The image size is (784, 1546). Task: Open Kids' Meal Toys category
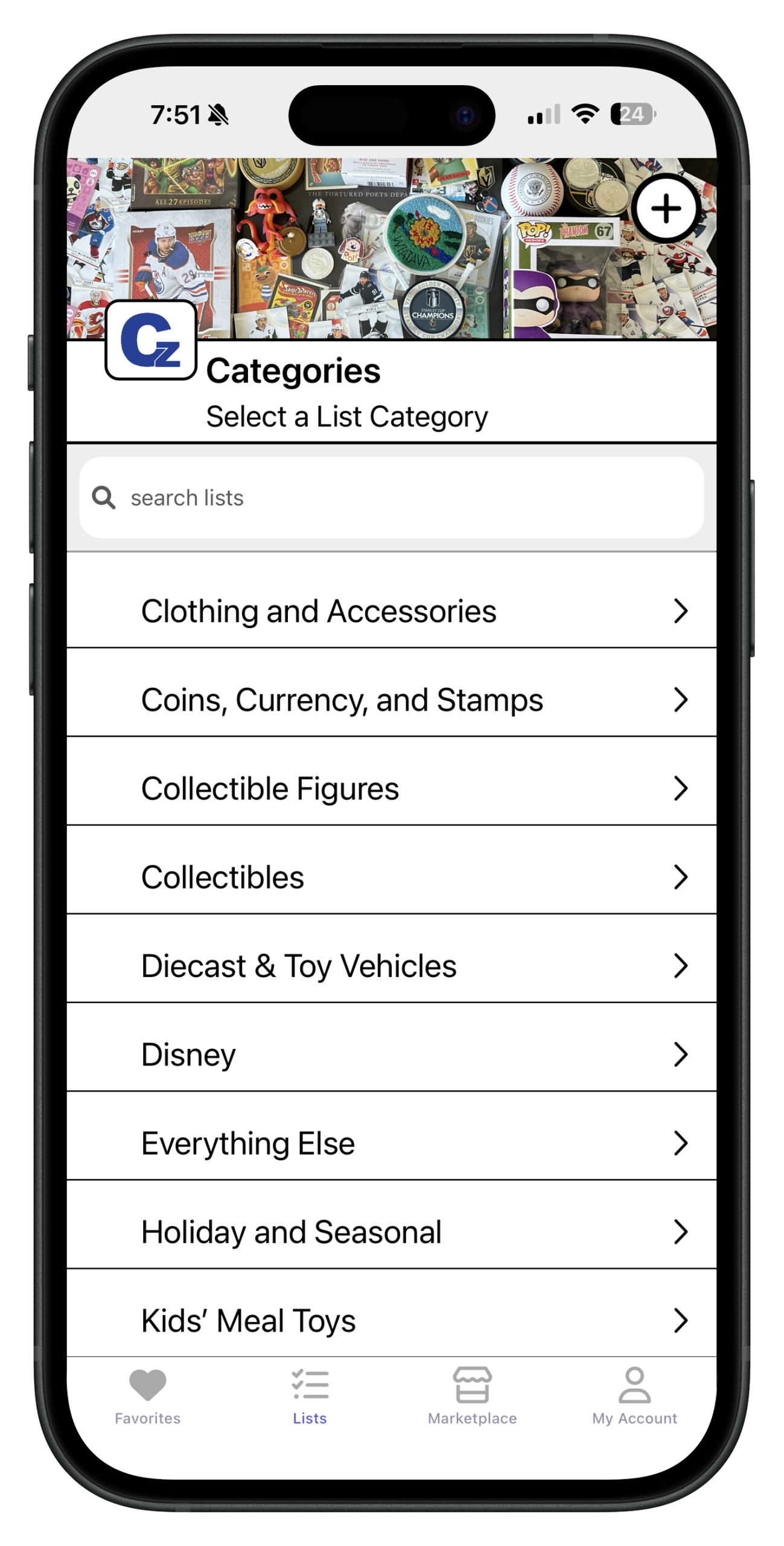pyautogui.click(x=391, y=1320)
